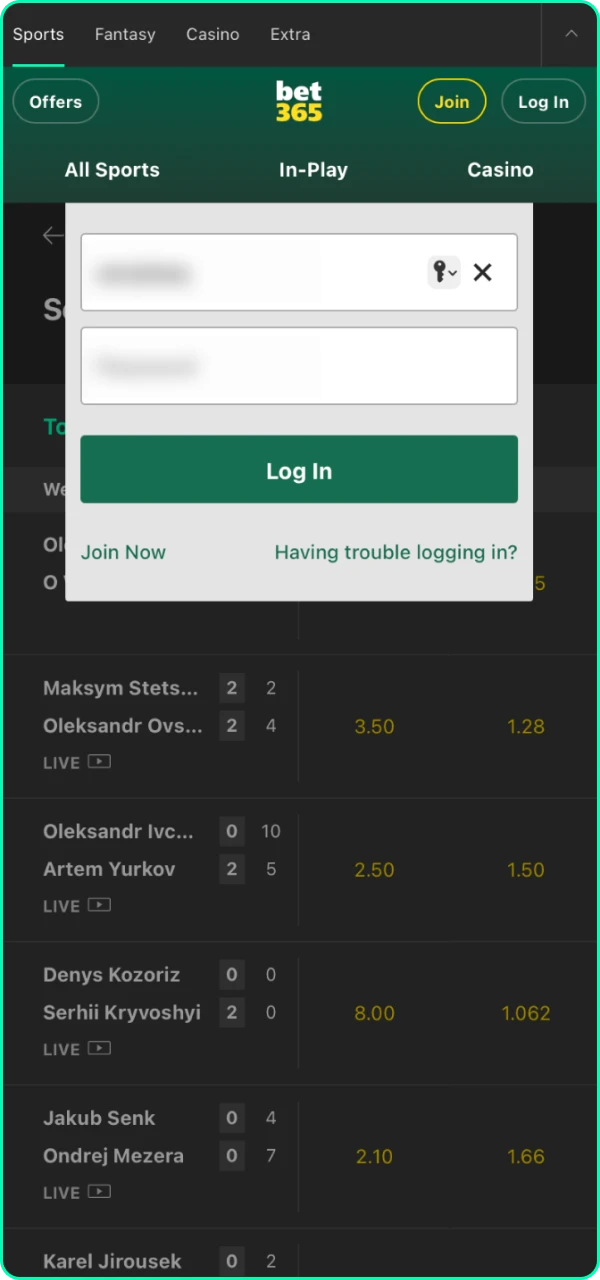600x1280 pixels.
Task: Open the saved passwords key icon
Action: (x=443, y=272)
